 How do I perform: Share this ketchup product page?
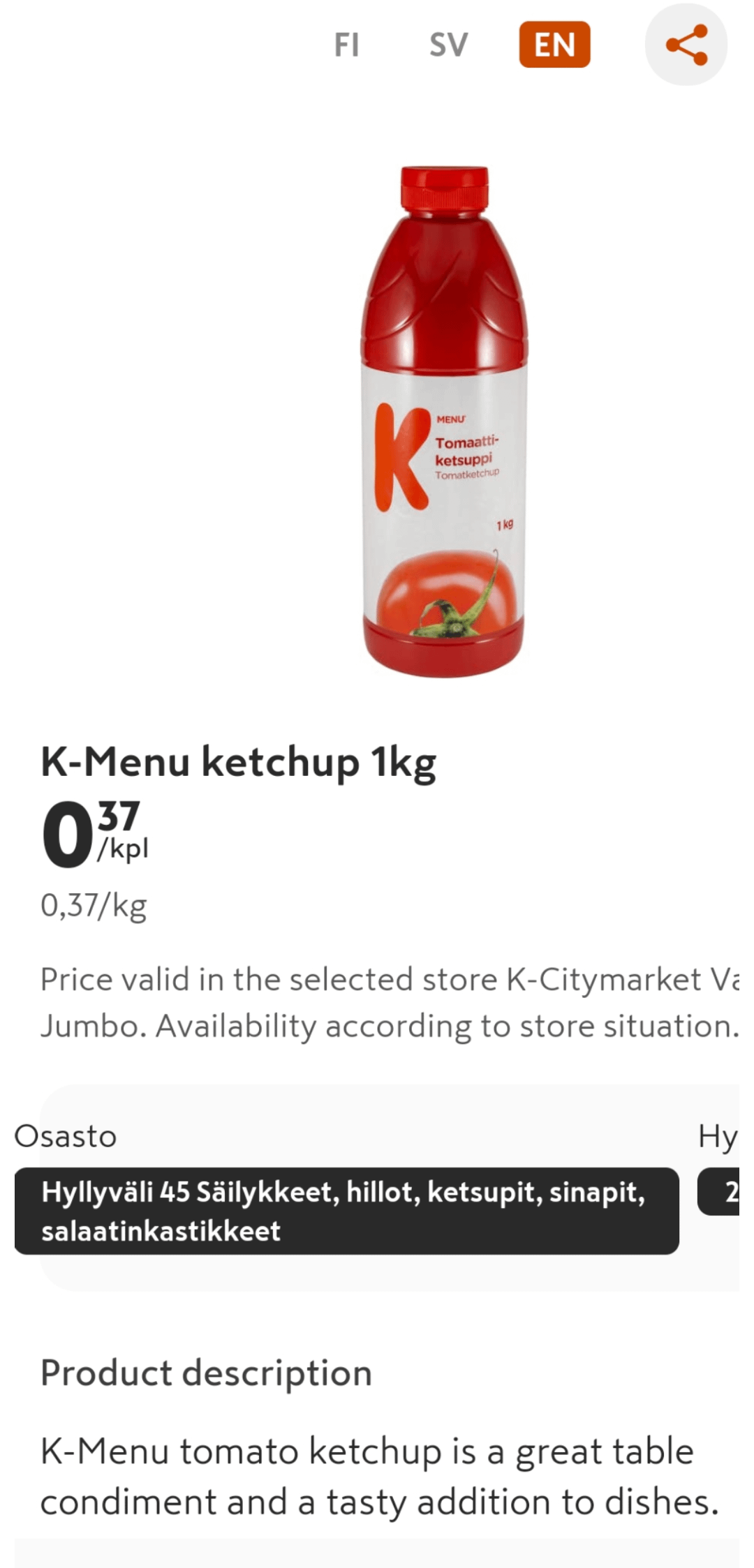(x=686, y=45)
